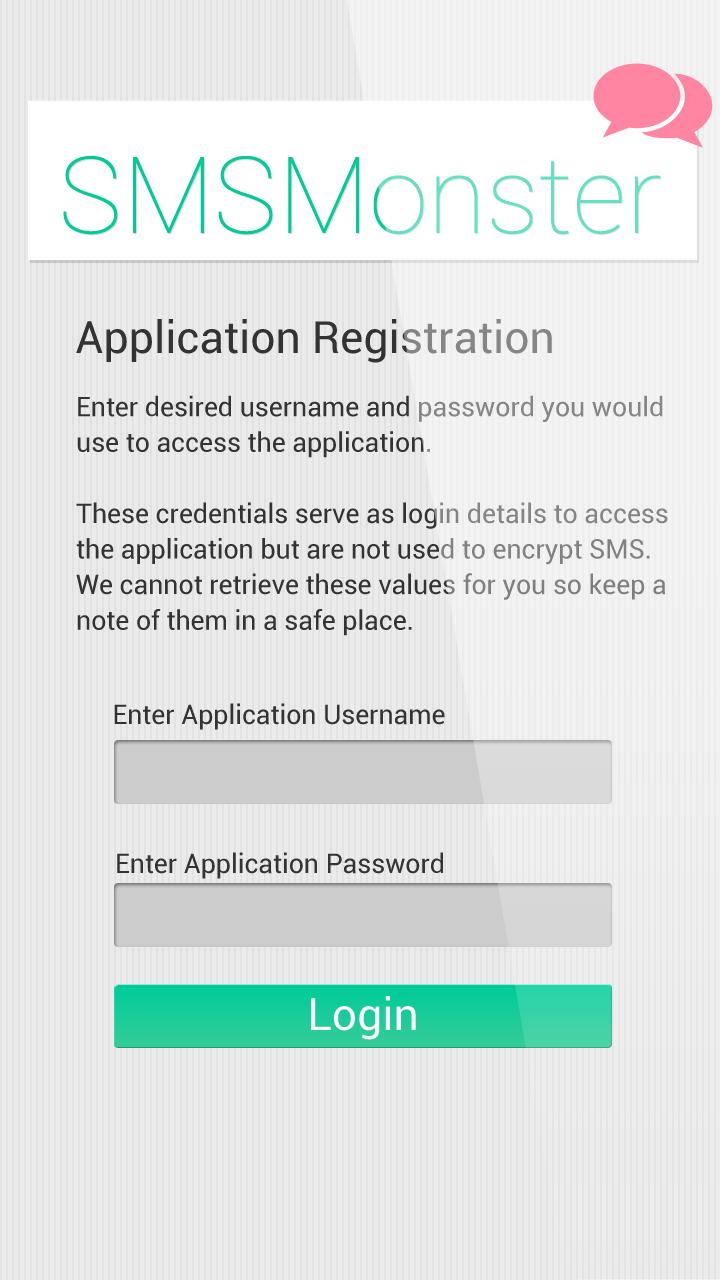Screen dimensions: 720x1280
Task: Focus the Enter Application Password field
Action: click(x=362, y=914)
